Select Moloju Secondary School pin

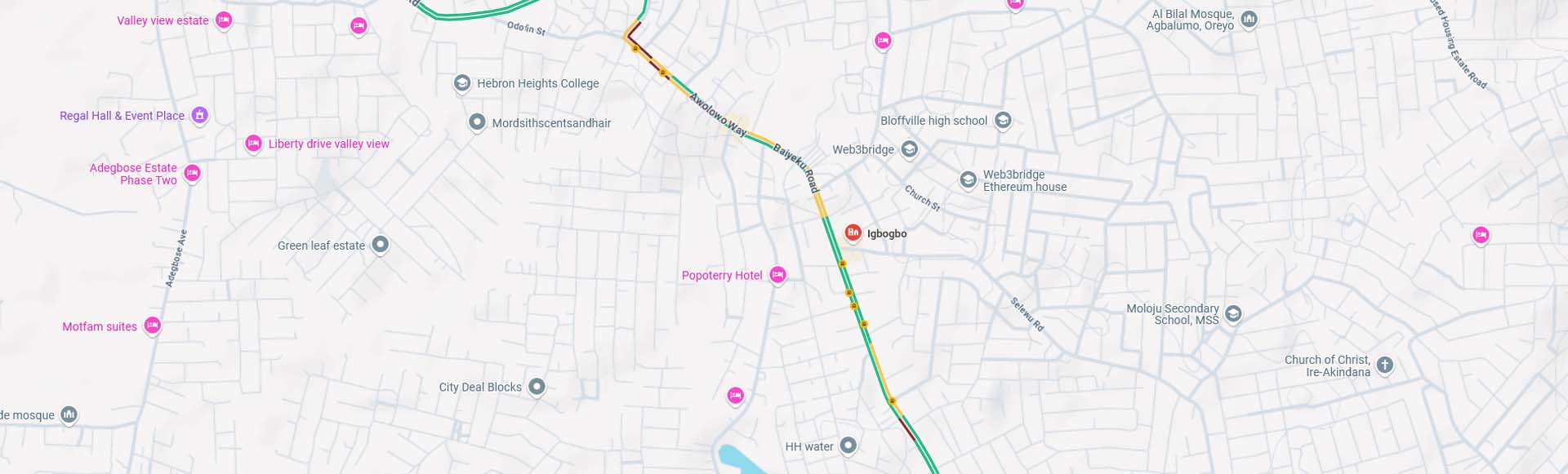[x=1233, y=313]
